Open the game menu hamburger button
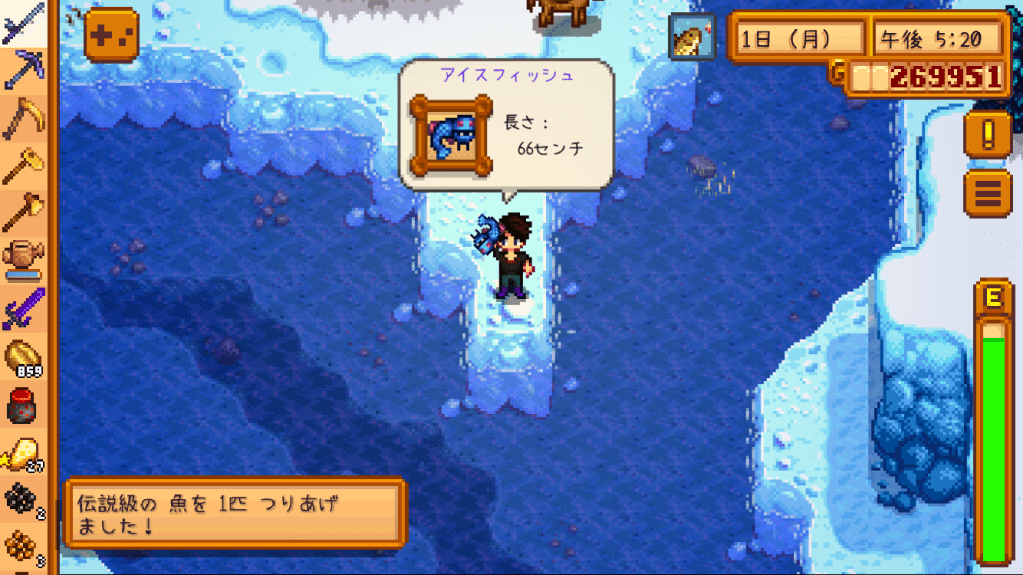This screenshot has width=1023, height=575. (x=986, y=192)
